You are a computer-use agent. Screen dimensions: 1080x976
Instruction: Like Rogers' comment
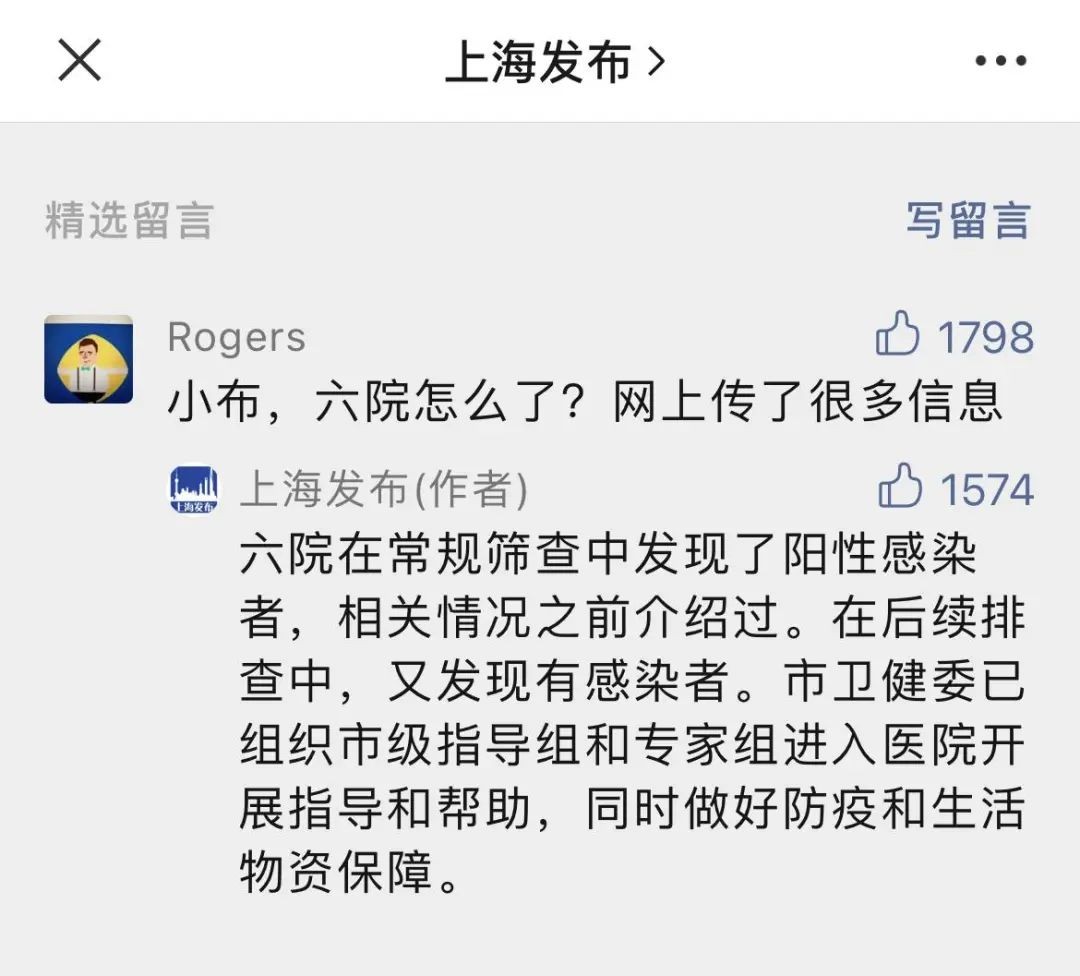click(x=898, y=337)
